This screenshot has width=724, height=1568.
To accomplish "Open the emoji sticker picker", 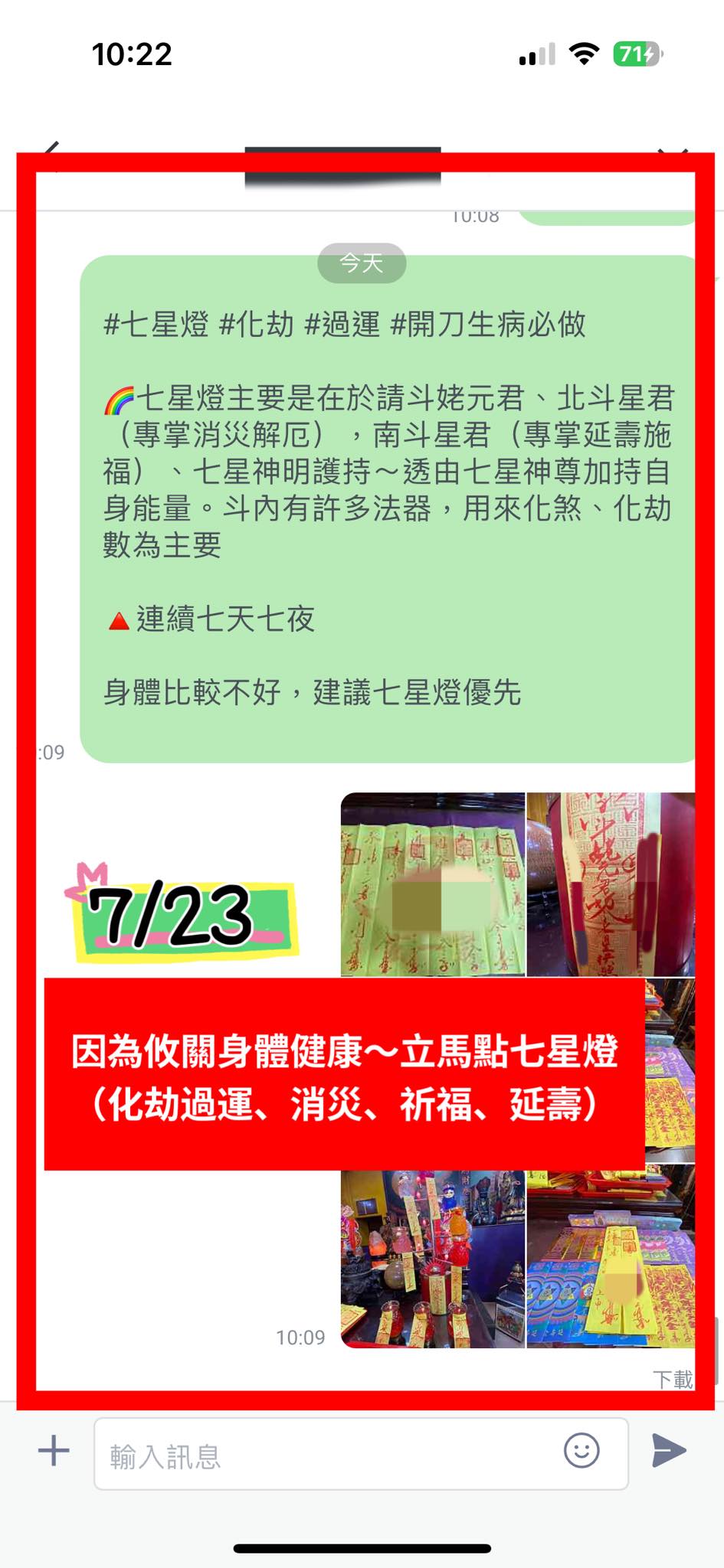I will (x=581, y=1451).
